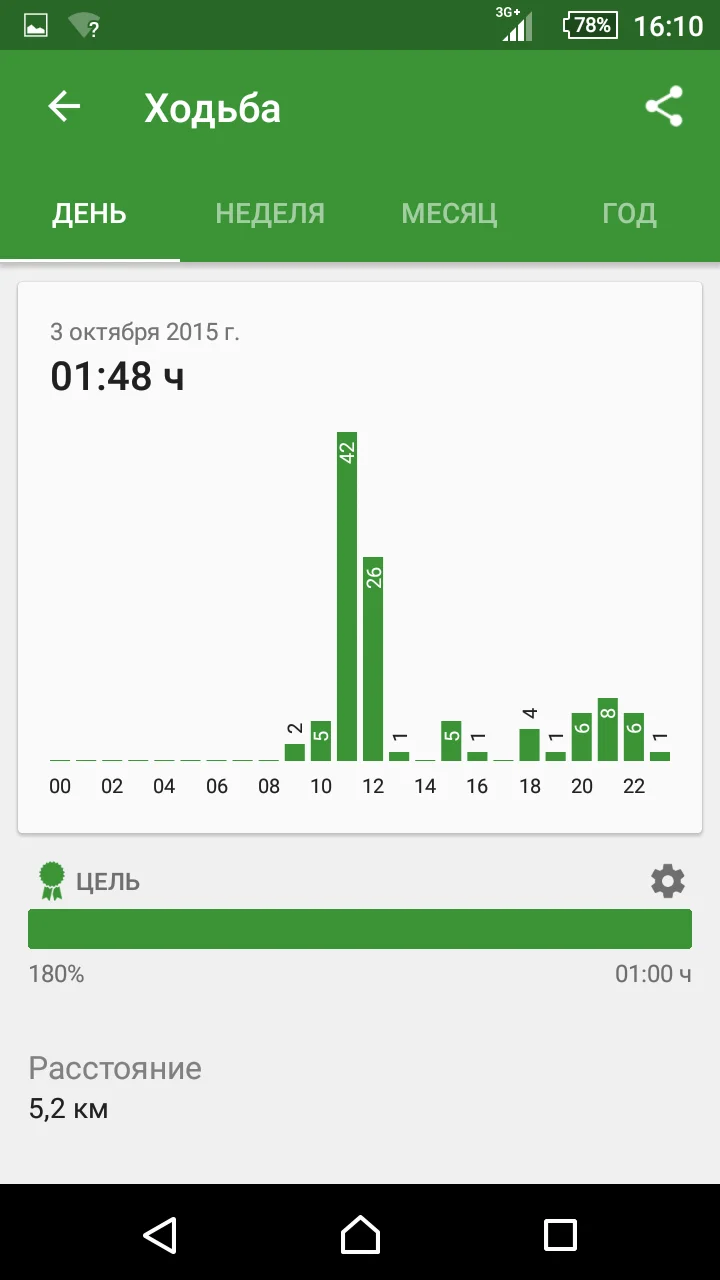Show the ГОД tab

click(629, 214)
